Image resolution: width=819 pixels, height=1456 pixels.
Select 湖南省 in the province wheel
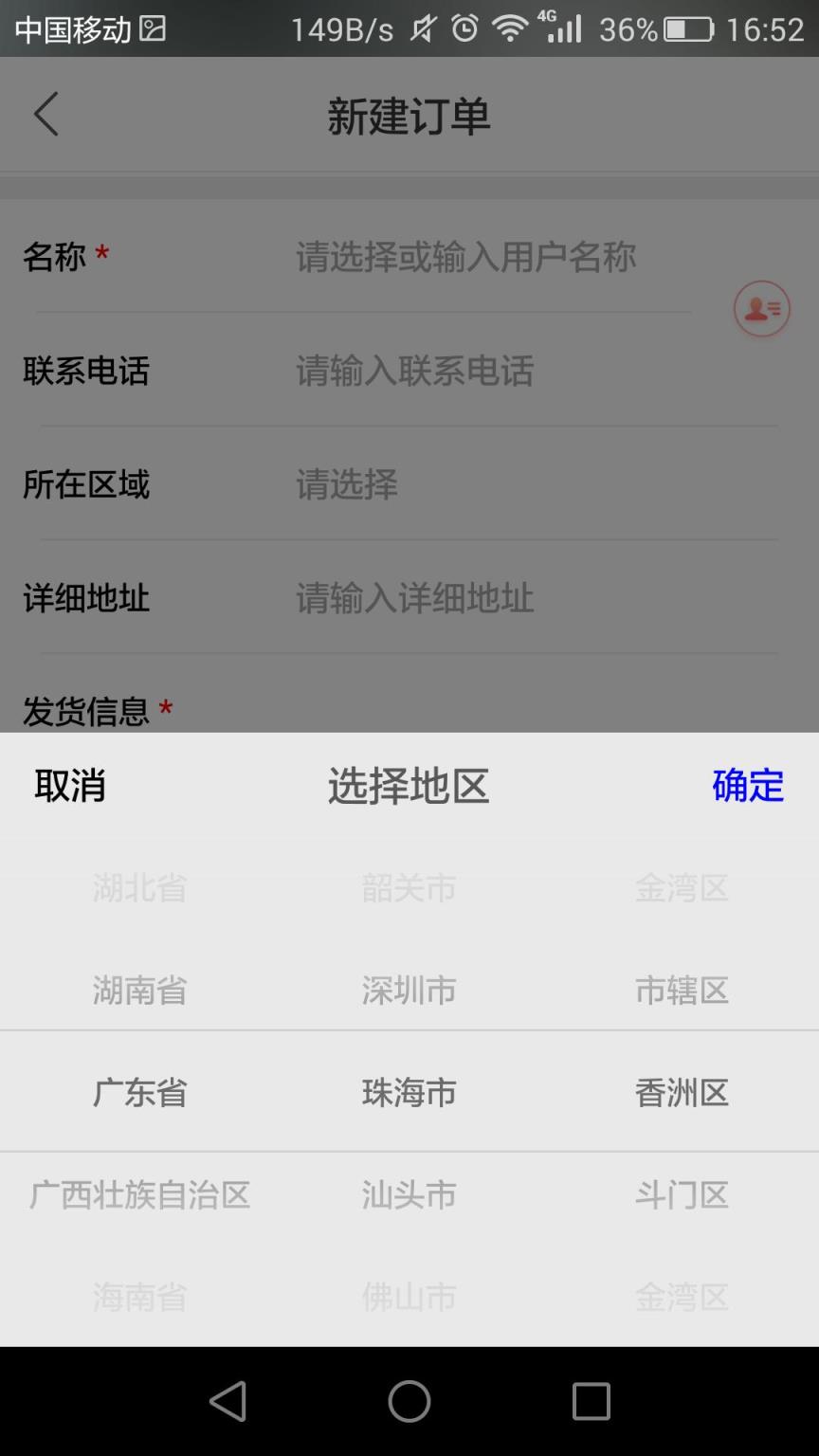138,990
